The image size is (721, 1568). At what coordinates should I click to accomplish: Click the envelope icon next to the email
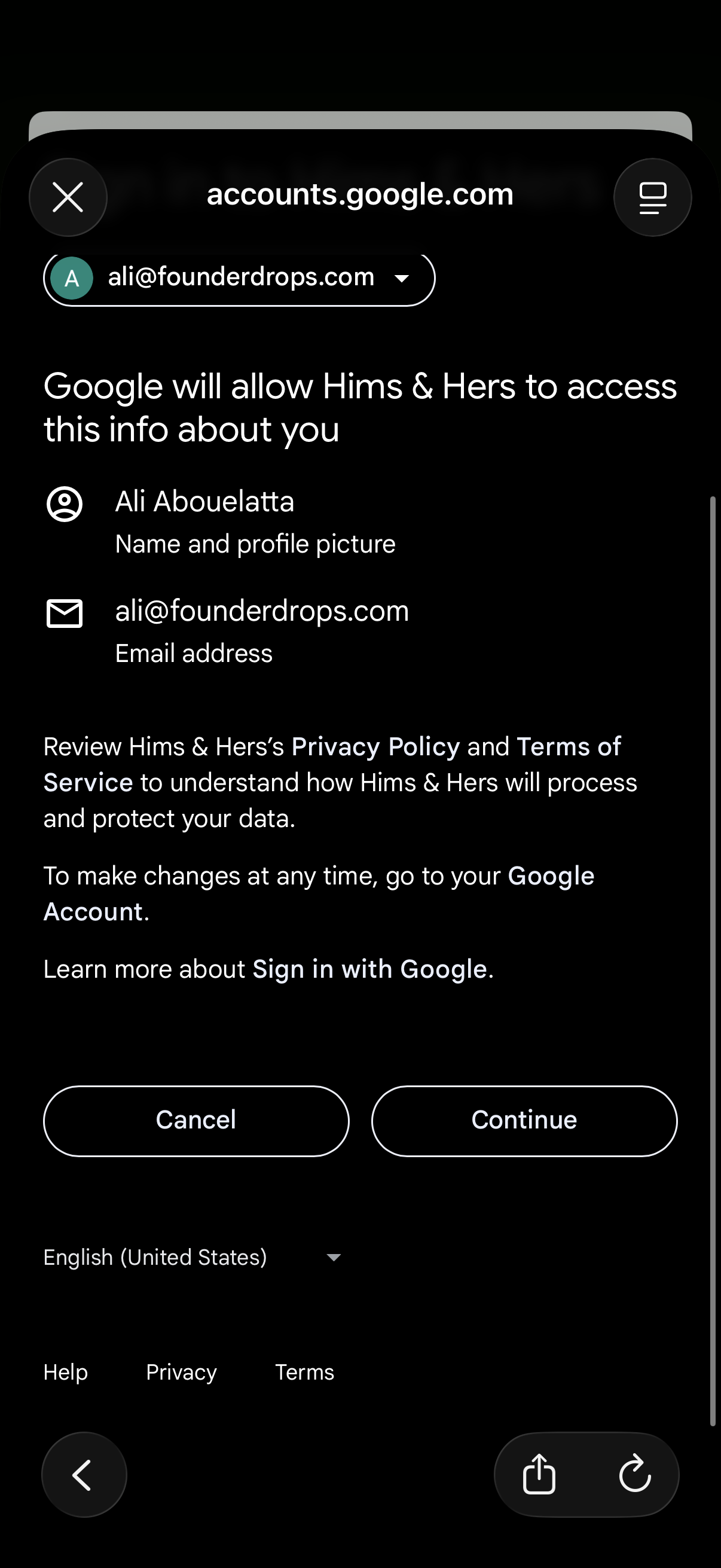point(65,614)
